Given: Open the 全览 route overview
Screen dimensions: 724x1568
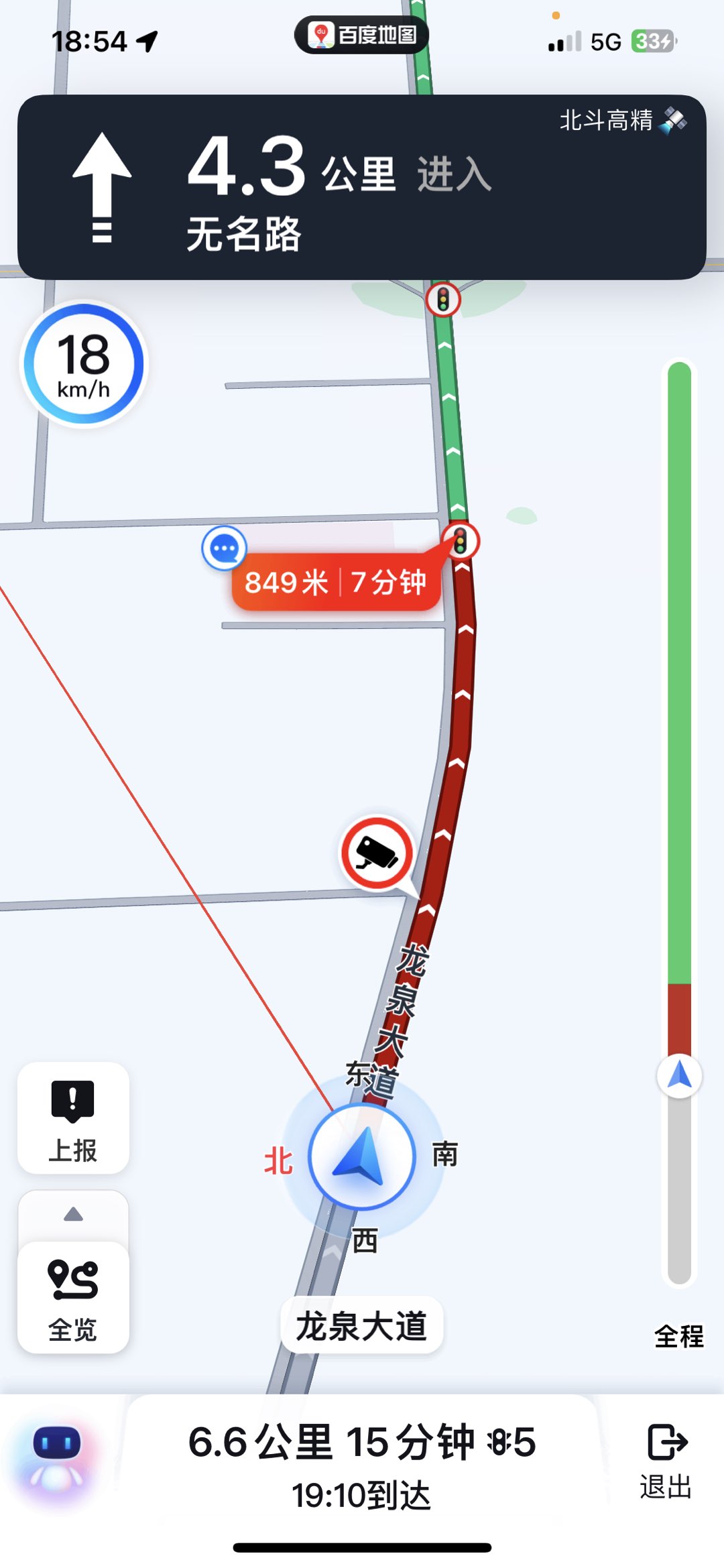Looking at the screenshot, I should click(73, 1299).
